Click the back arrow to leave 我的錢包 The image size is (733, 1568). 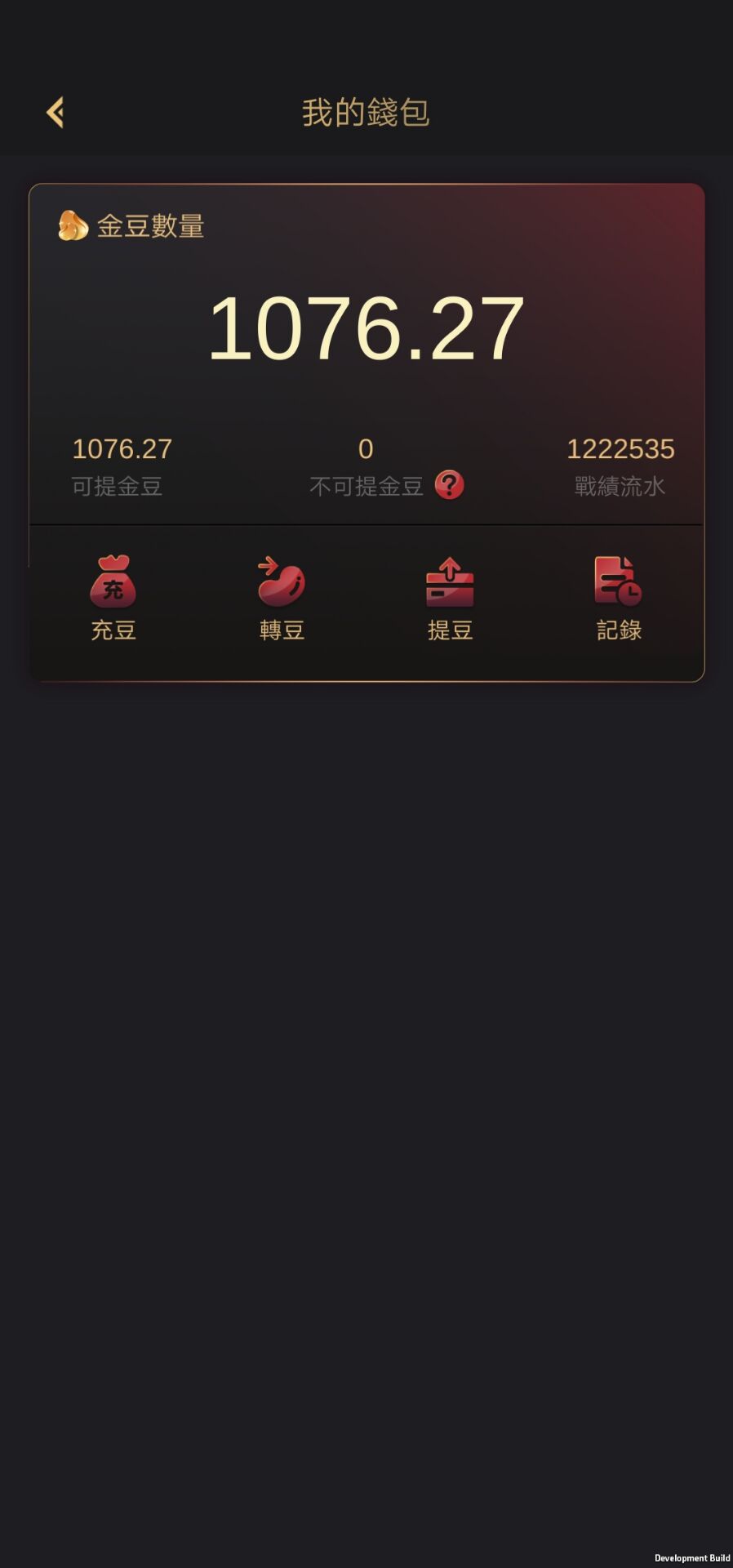click(x=56, y=113)
